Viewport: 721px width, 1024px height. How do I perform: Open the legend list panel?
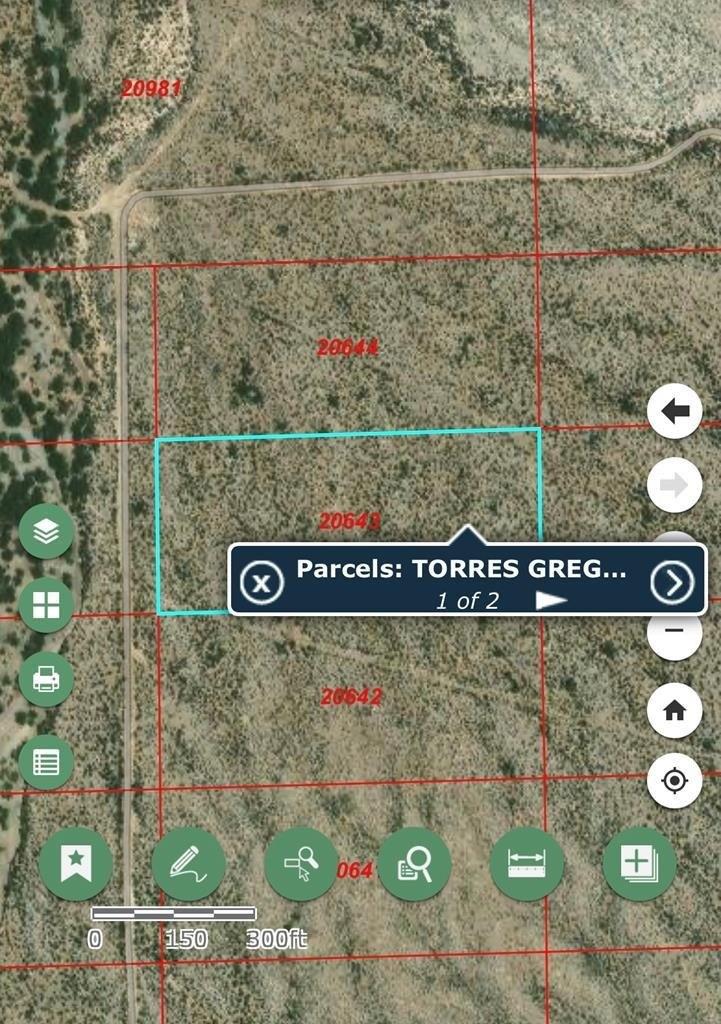46,762
